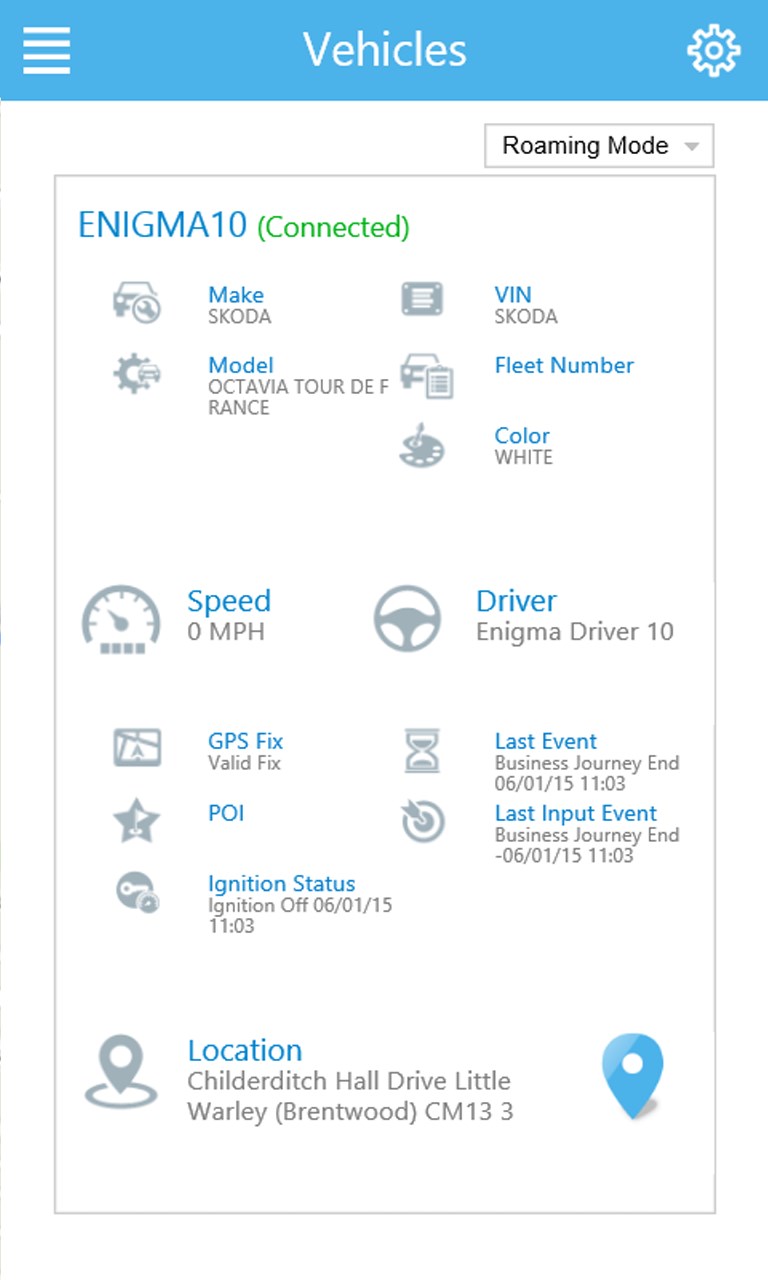Expand the Roaming Mode dropdown
Image resolution: width=768 pixels, height=1280 pixels.
598,146
